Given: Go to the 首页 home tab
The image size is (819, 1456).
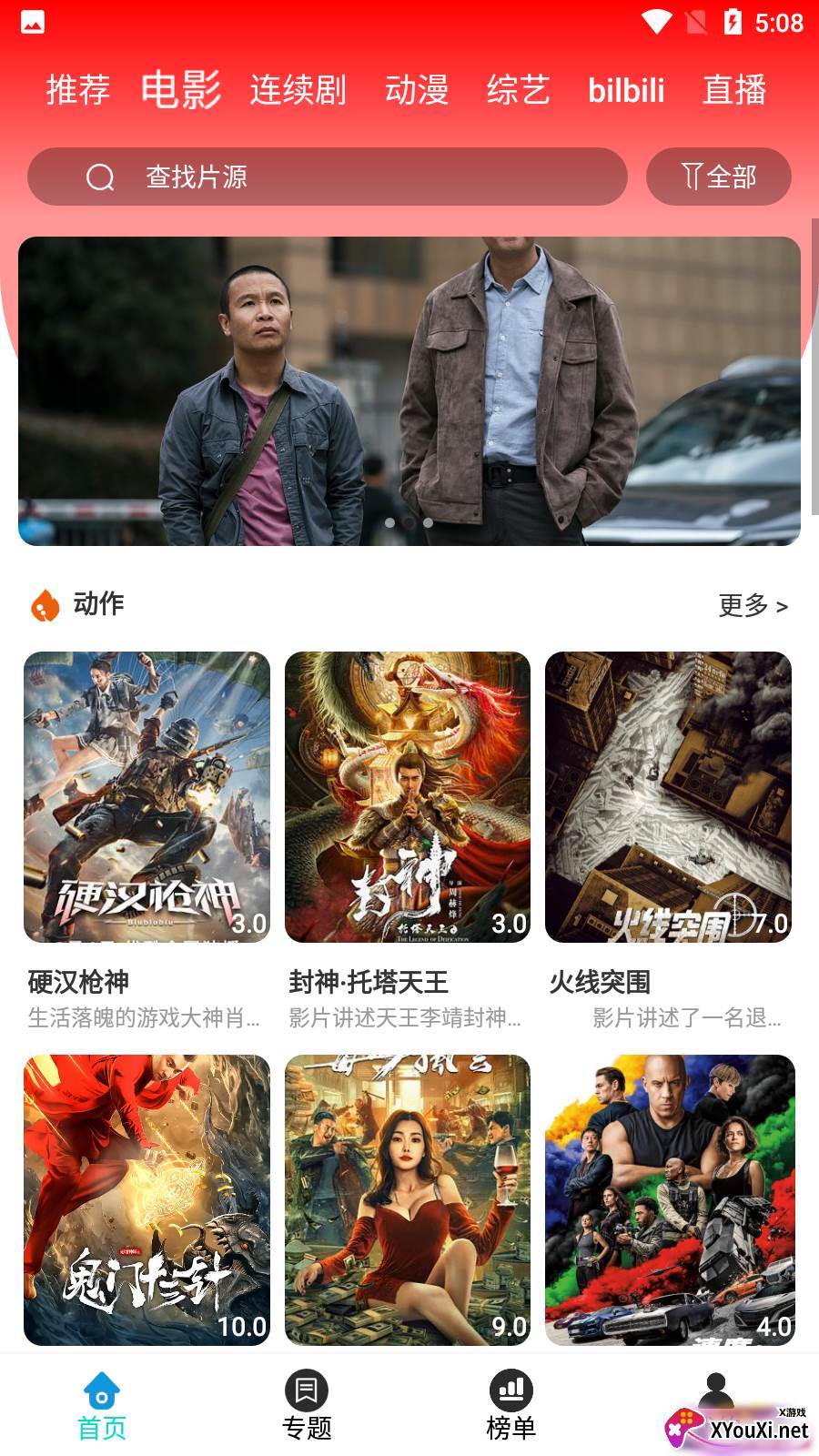Looking at the screenshot, I should pyautogui.click(x=102, y=1406).
